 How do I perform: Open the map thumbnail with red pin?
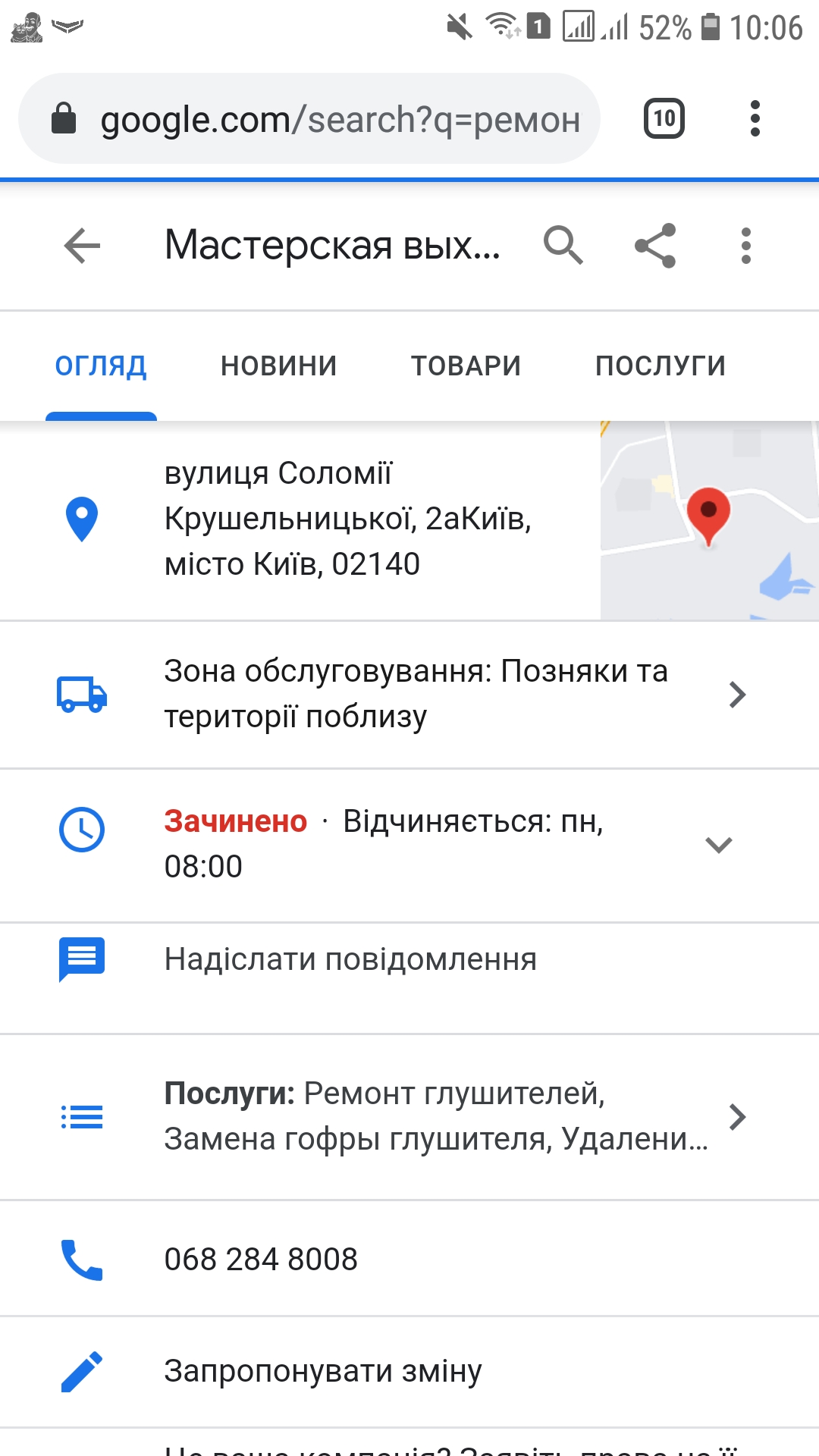tap(709, 521)
